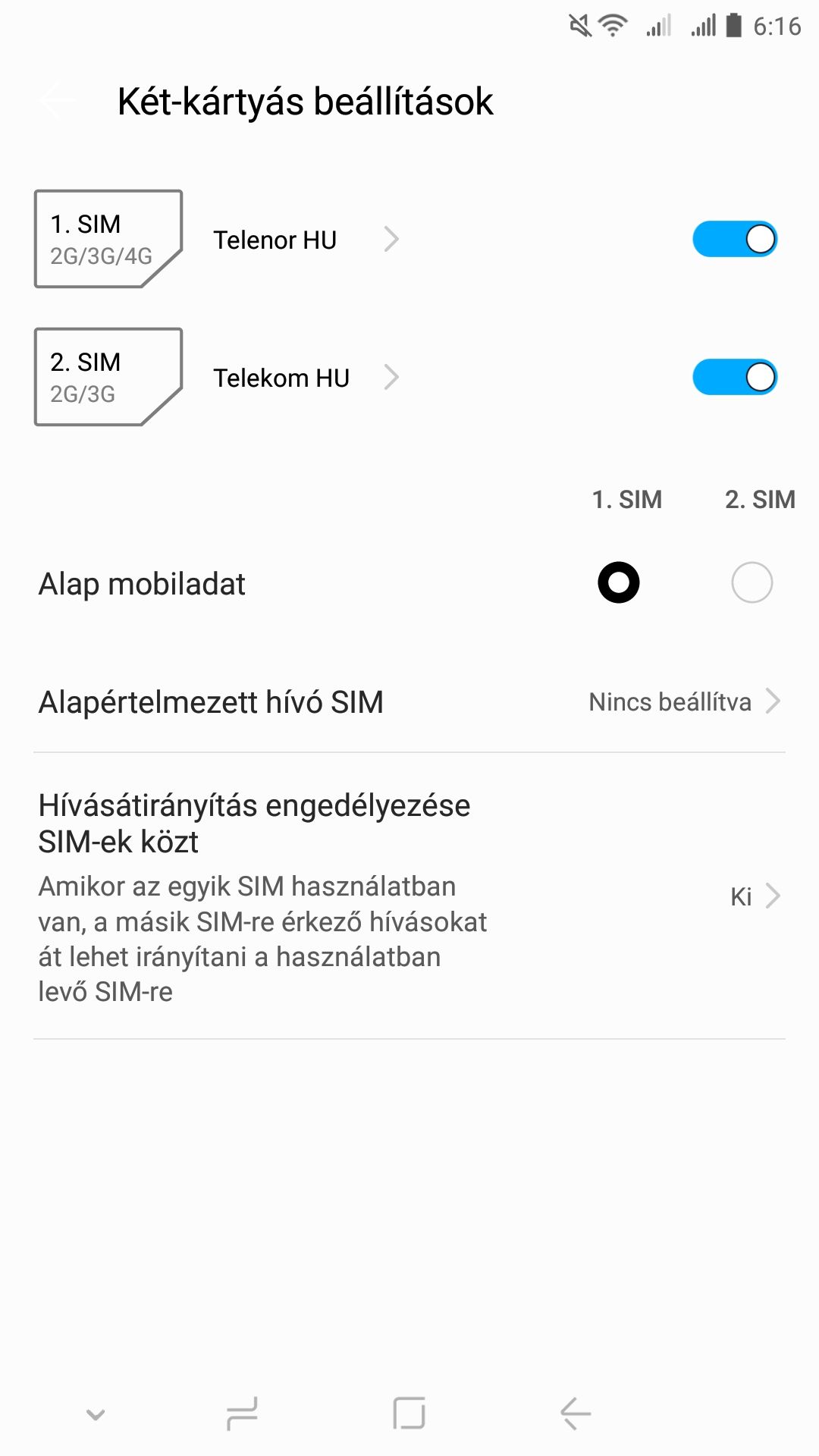The image size is (819, 1456).
Task: Select 1. SIM for Alap mobiladat
Action: (619, 582)
